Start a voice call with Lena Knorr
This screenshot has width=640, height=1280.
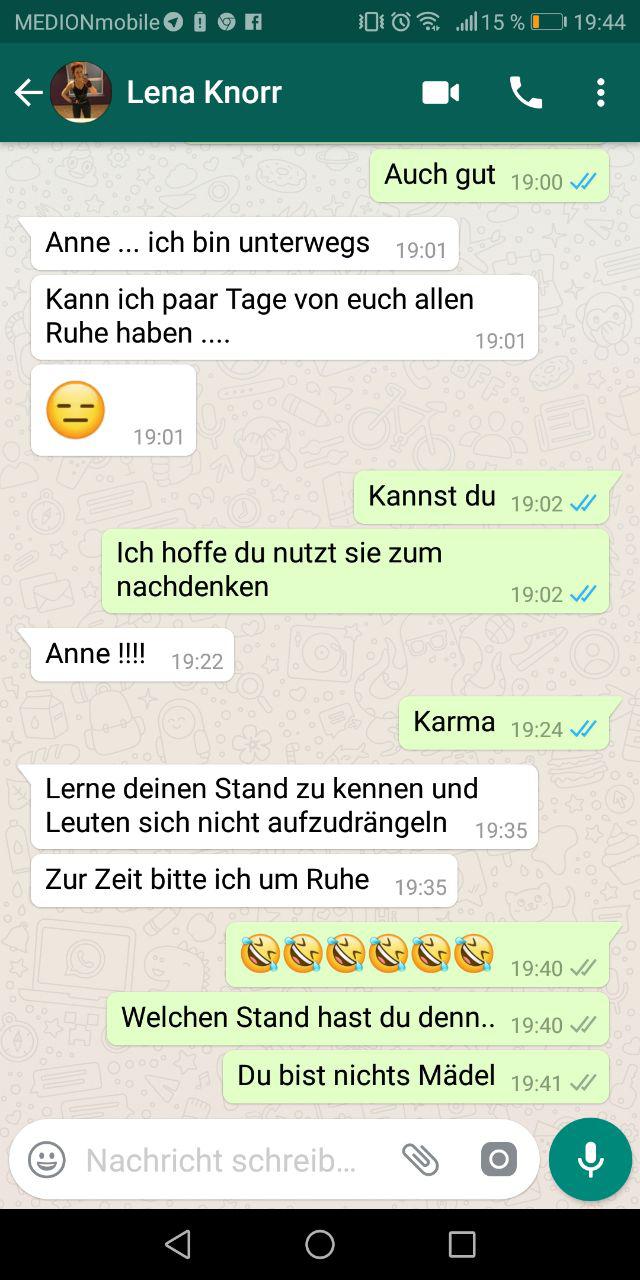525,93
